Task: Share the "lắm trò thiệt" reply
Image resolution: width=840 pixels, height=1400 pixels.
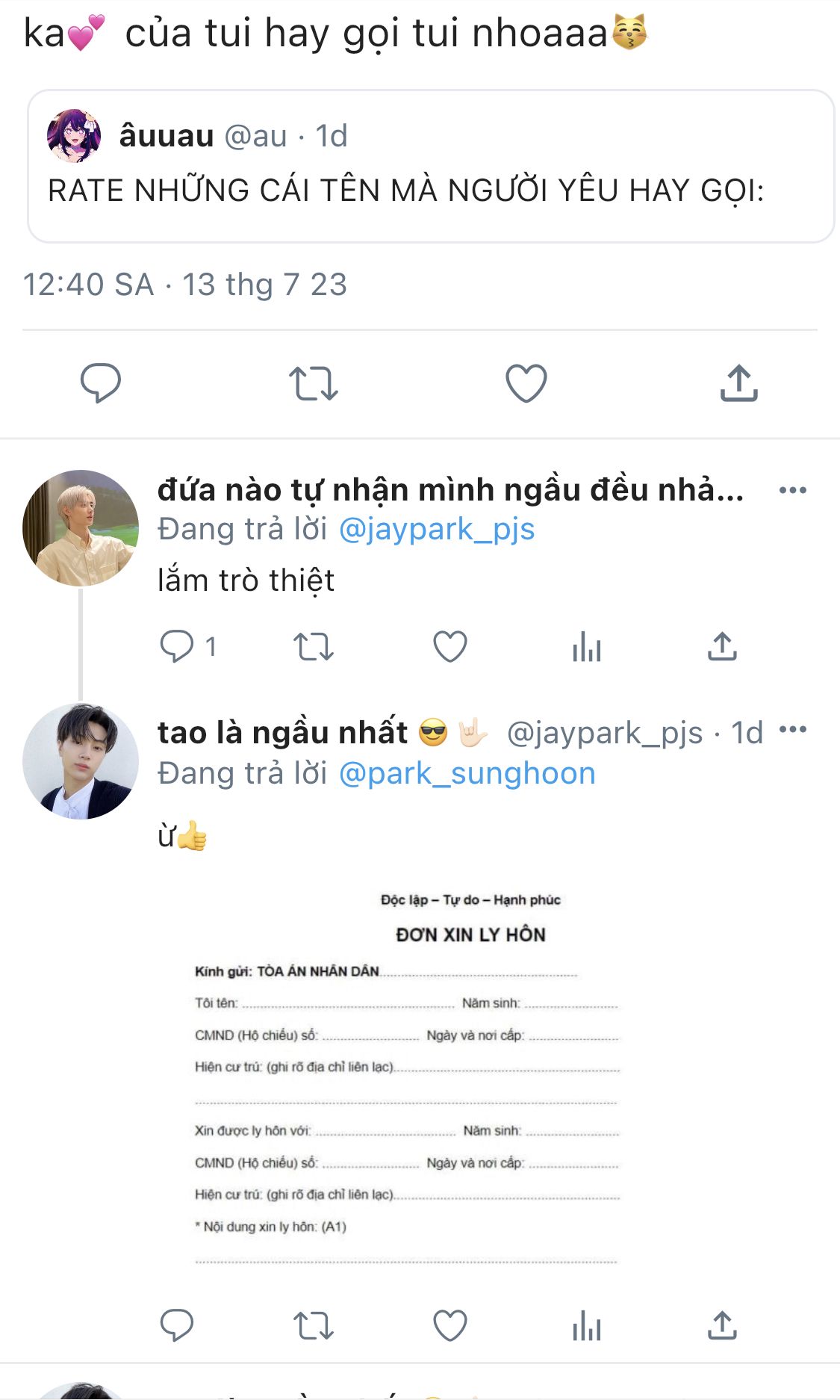Action: click(x=722, y=646)
